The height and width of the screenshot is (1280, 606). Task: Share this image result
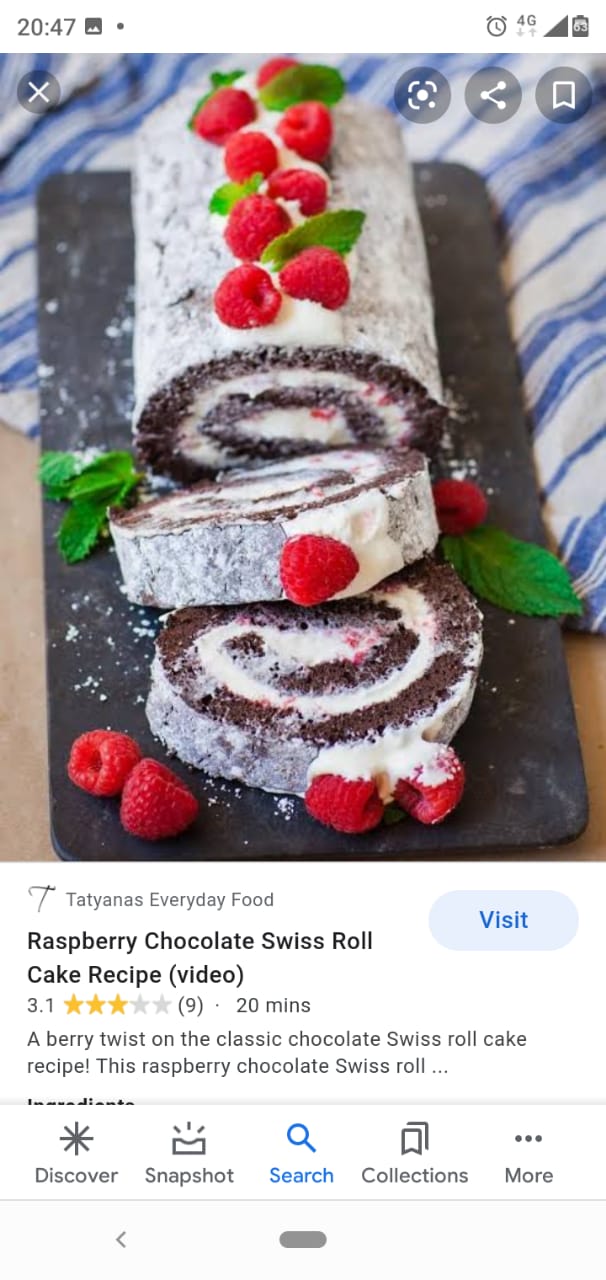pos(493,95)
